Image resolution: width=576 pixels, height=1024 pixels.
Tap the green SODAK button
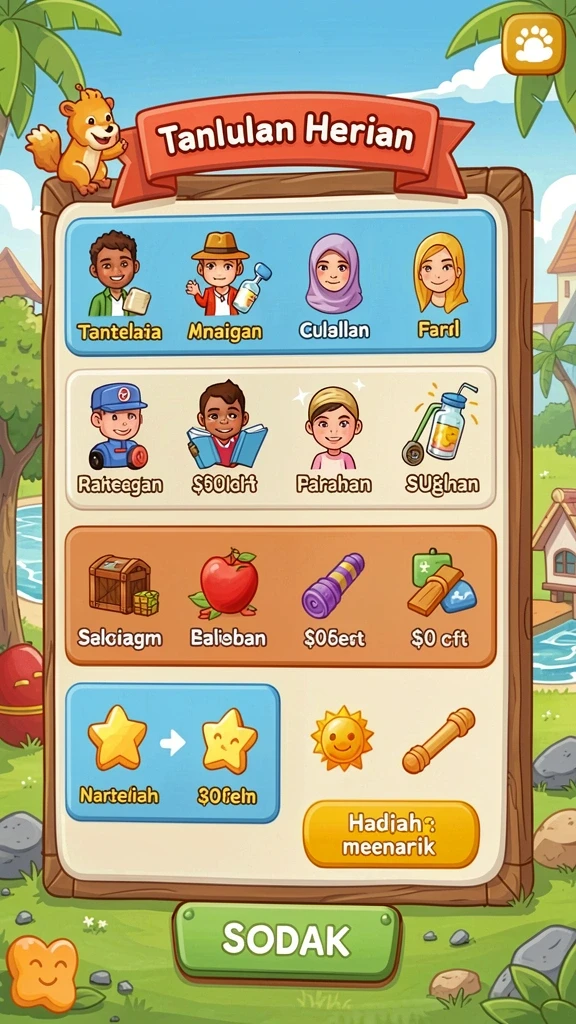coord(286,941)
